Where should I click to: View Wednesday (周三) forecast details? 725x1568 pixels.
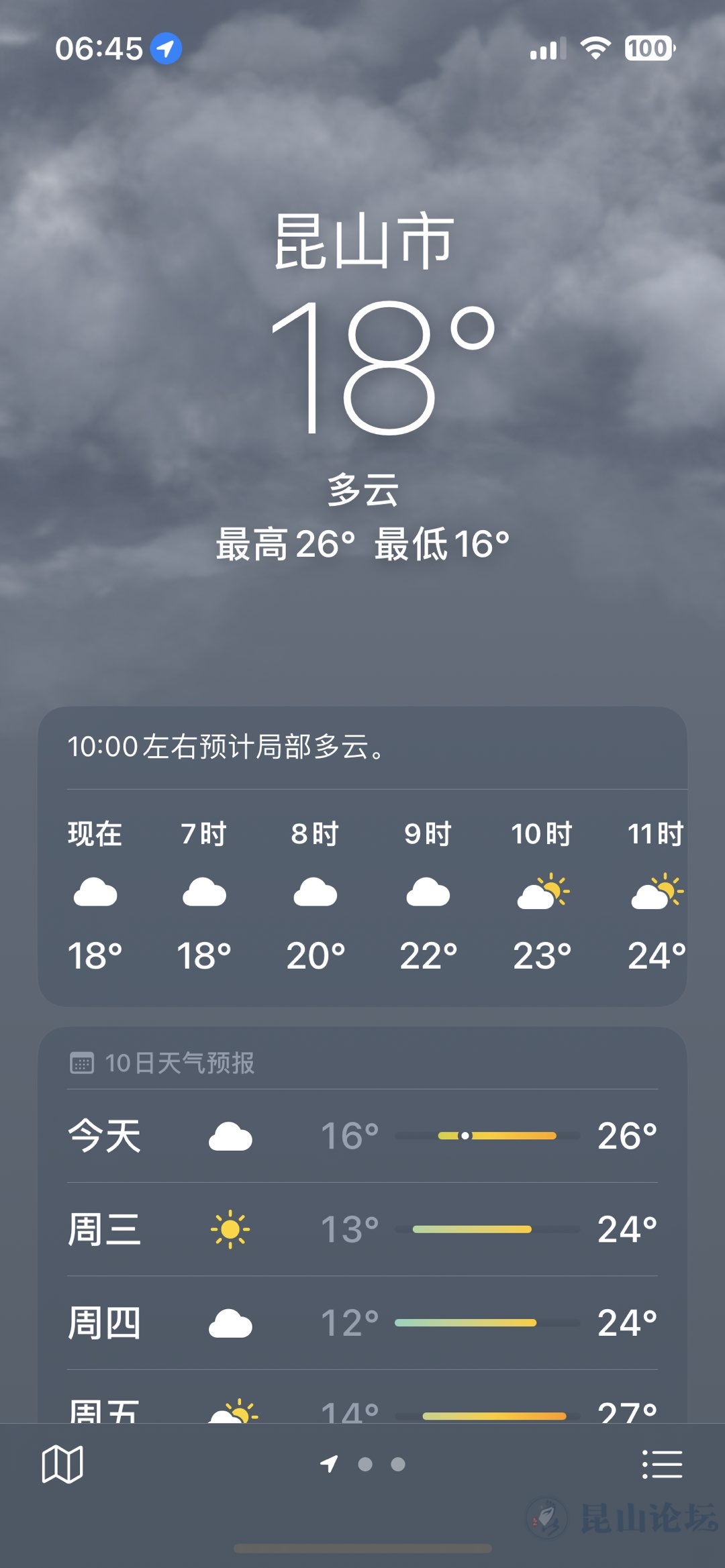coord(362,1229)
